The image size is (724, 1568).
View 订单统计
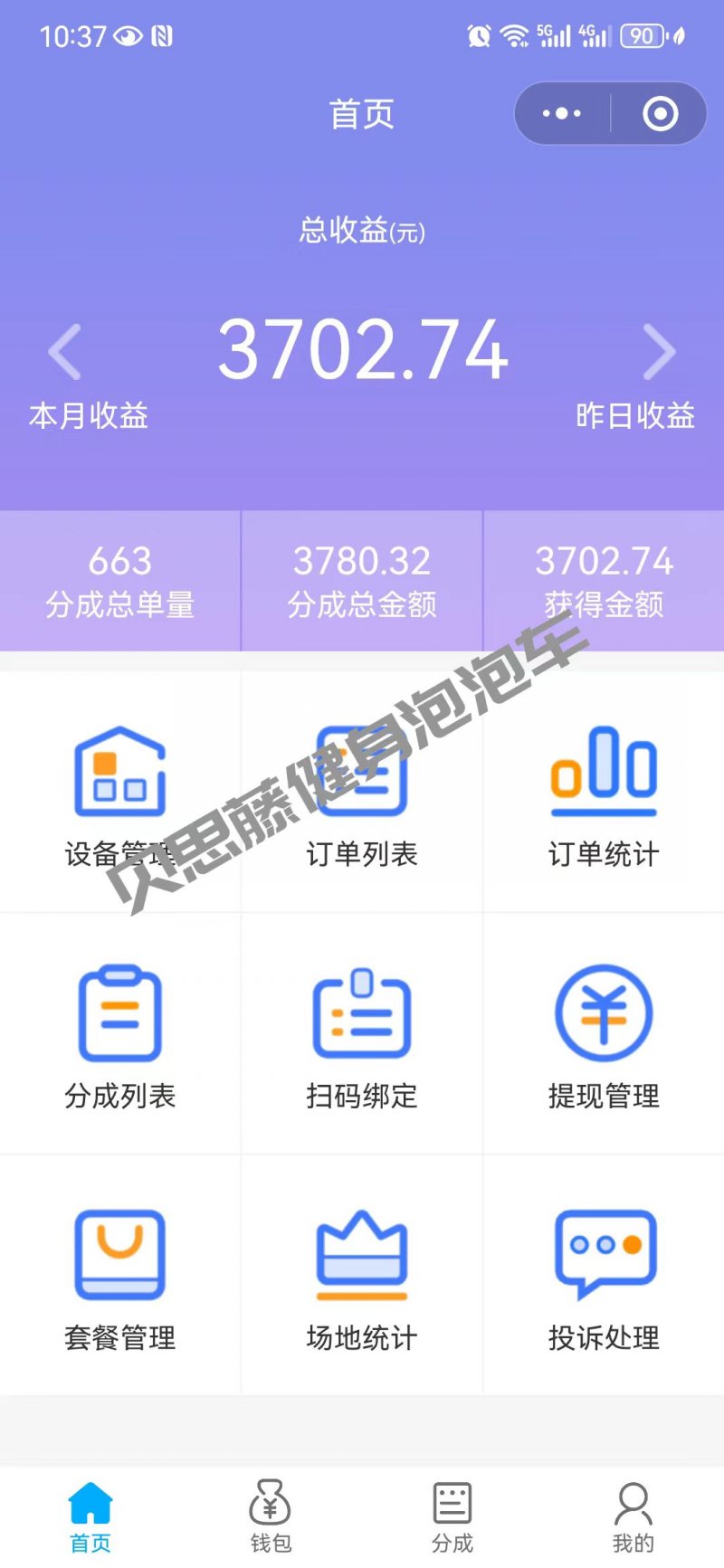(603, 793)
